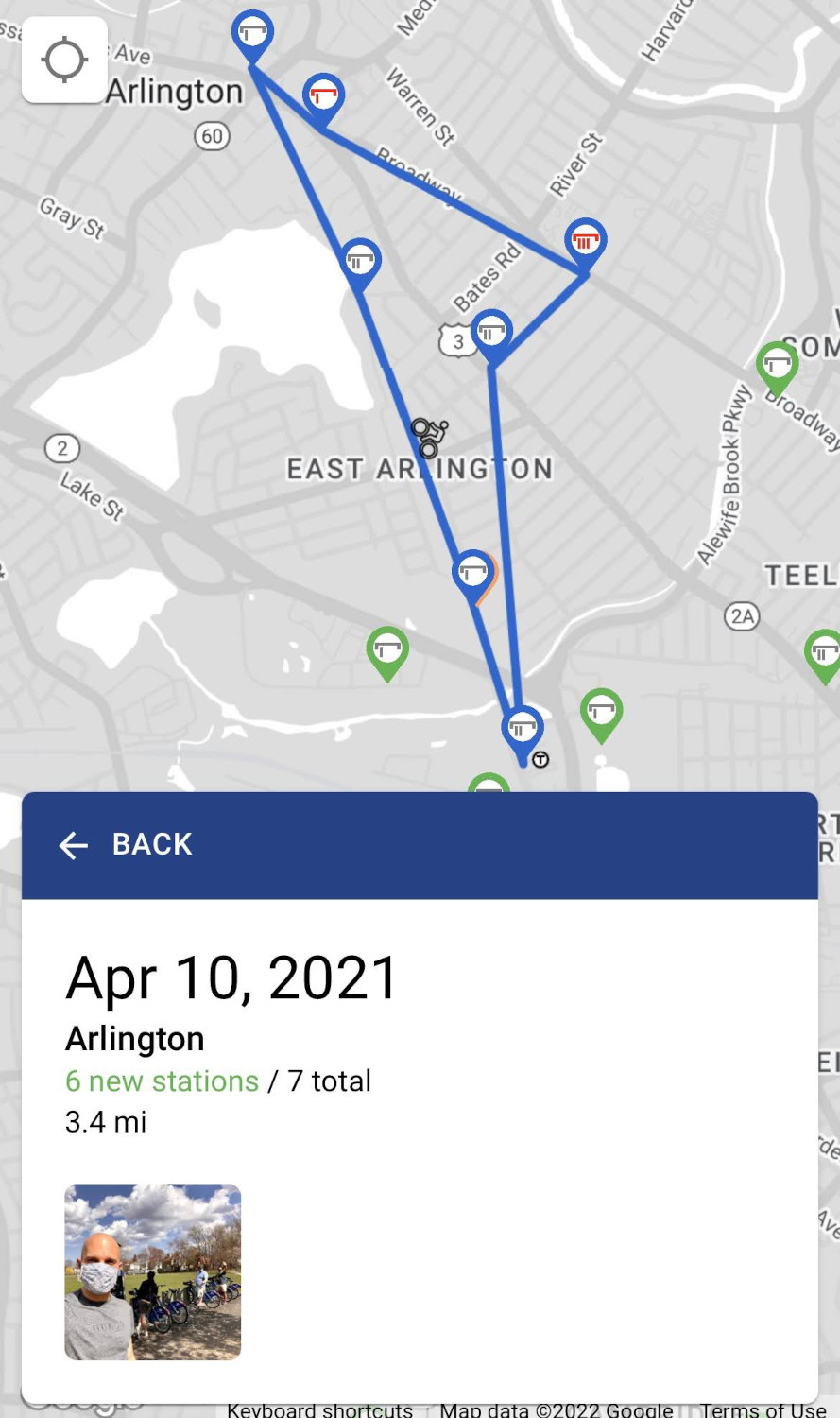
Task: Select the station marker near Bates Rd
Action: (x=490, y=331)
